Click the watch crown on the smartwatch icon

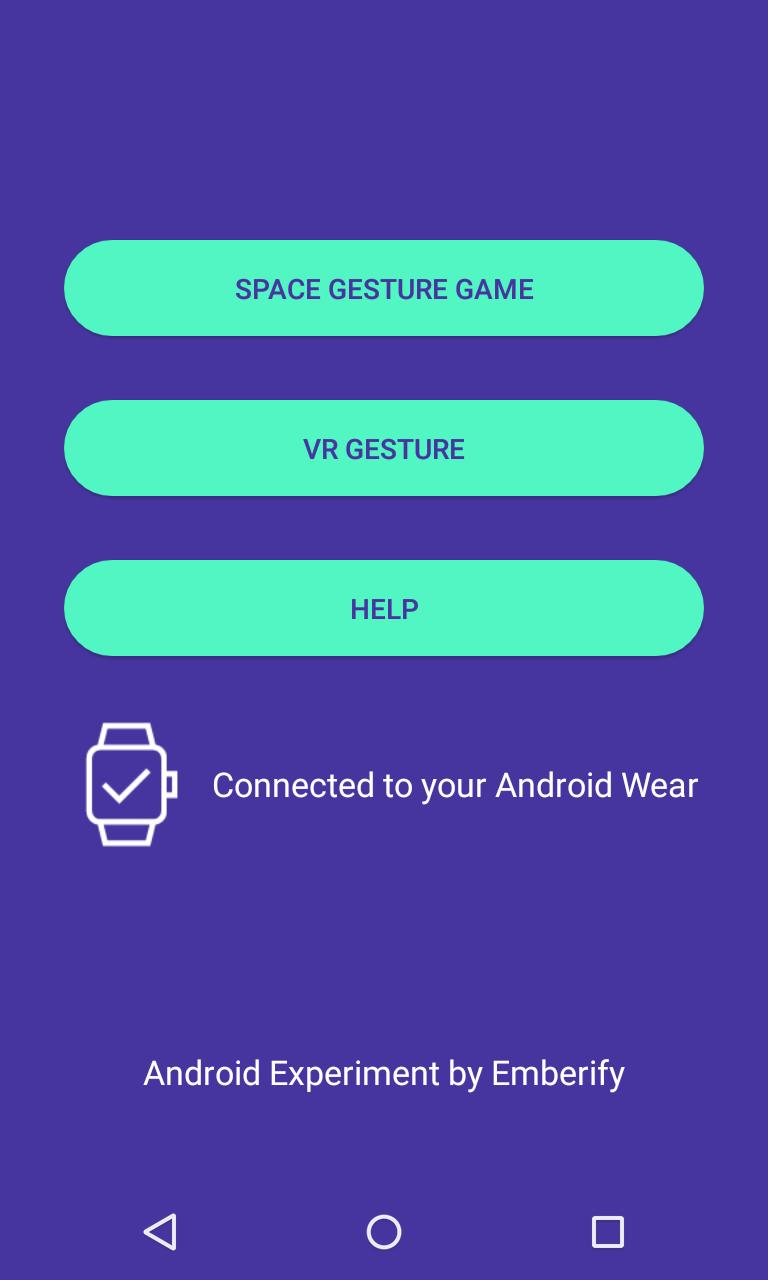pyautogui.click(x=171, y=783)
